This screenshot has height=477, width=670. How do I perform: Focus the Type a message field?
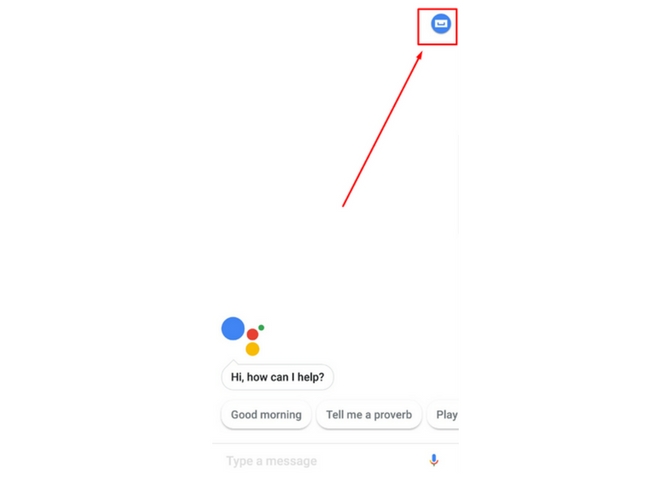point(310,461)
